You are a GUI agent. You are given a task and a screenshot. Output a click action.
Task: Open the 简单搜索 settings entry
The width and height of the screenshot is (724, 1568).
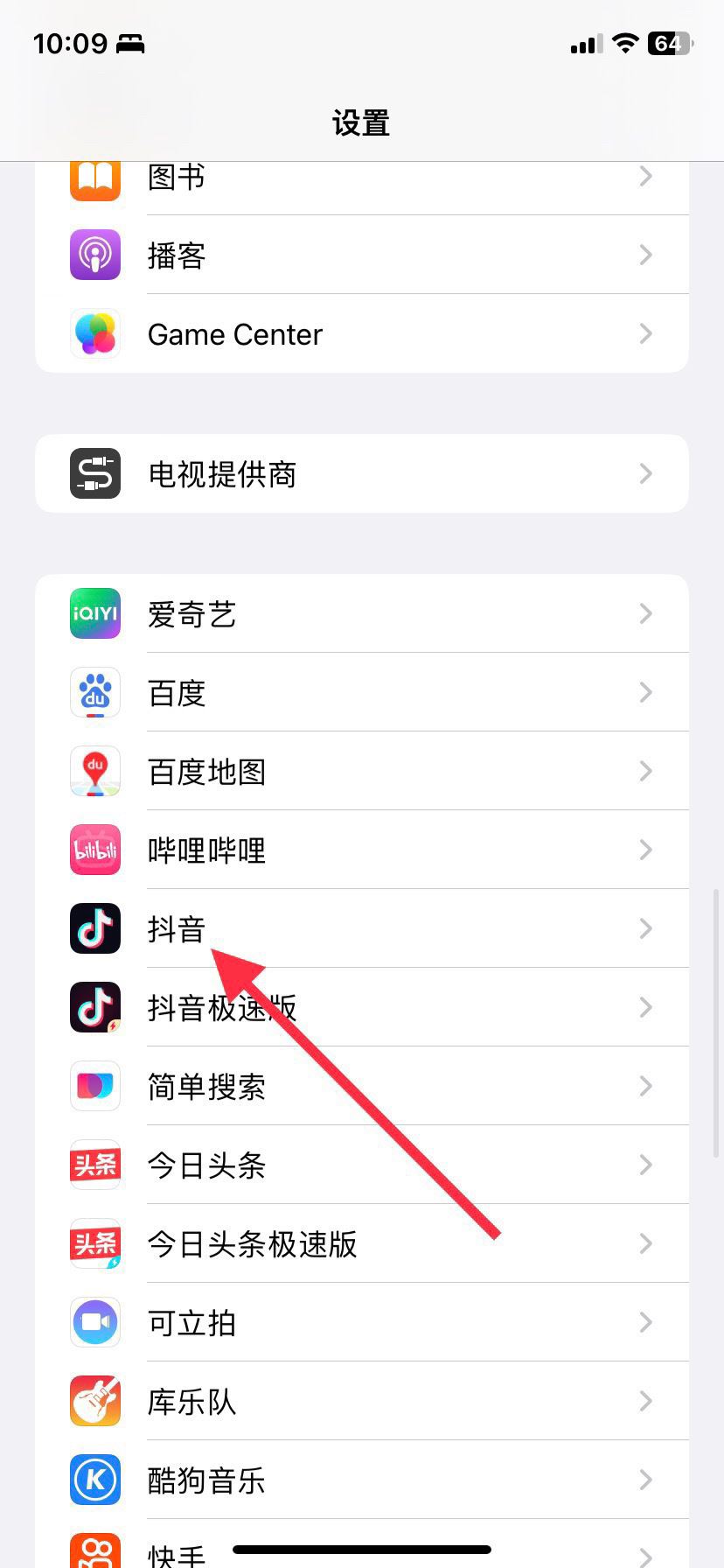click(x=361, y=1086)
